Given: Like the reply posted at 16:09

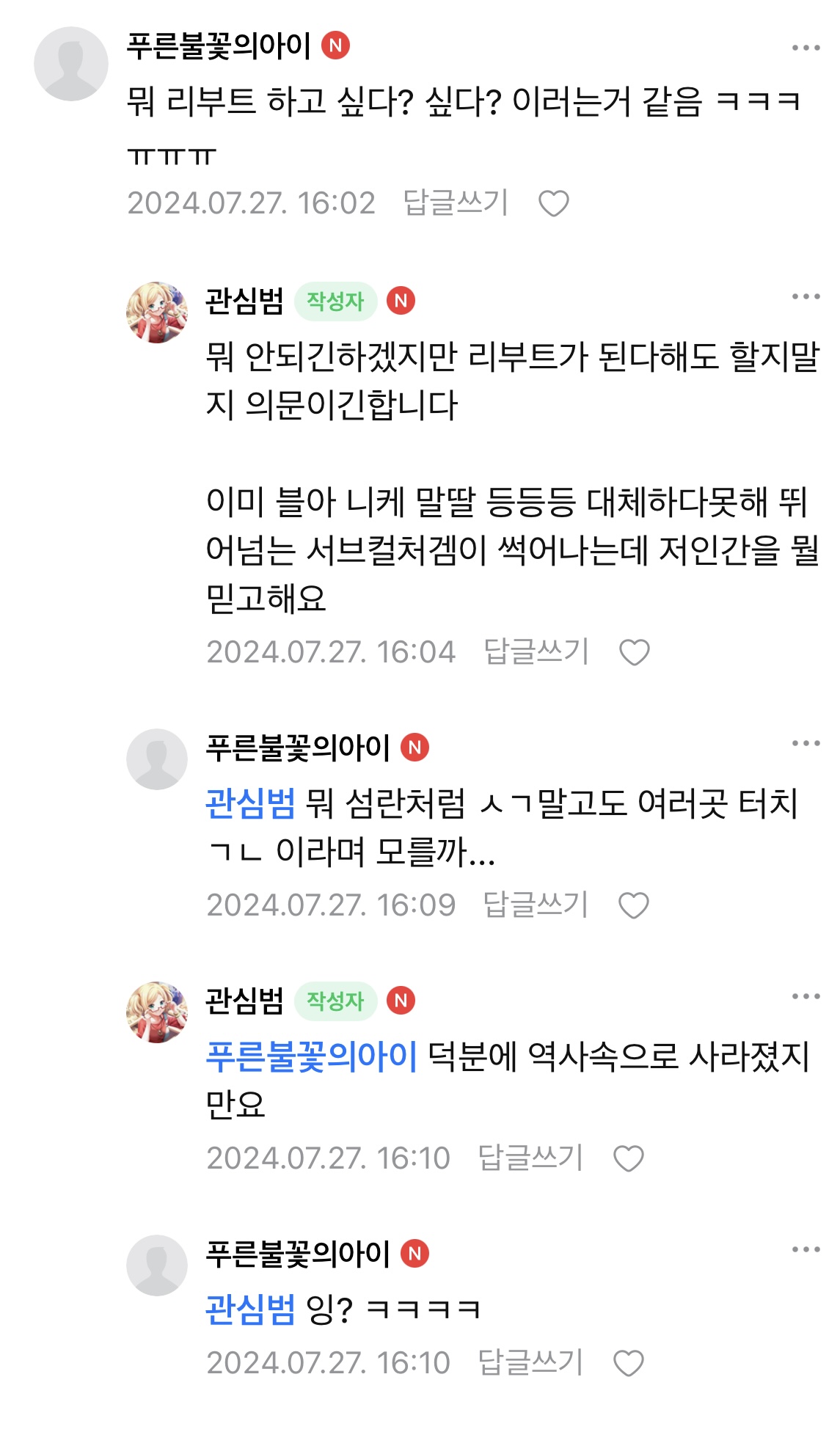Looking at the screenshot, I should [x=633, y=905].
